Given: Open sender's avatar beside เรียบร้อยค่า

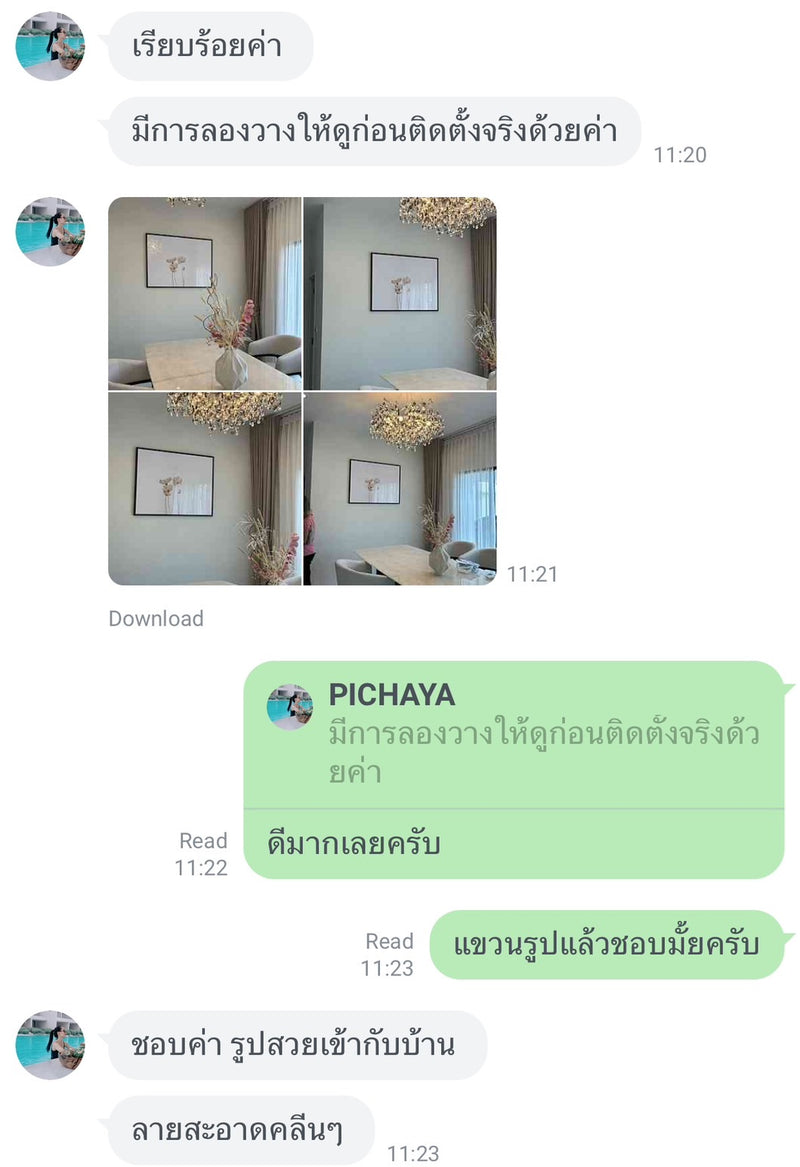Looking at the screenshot, I should 50,46.
